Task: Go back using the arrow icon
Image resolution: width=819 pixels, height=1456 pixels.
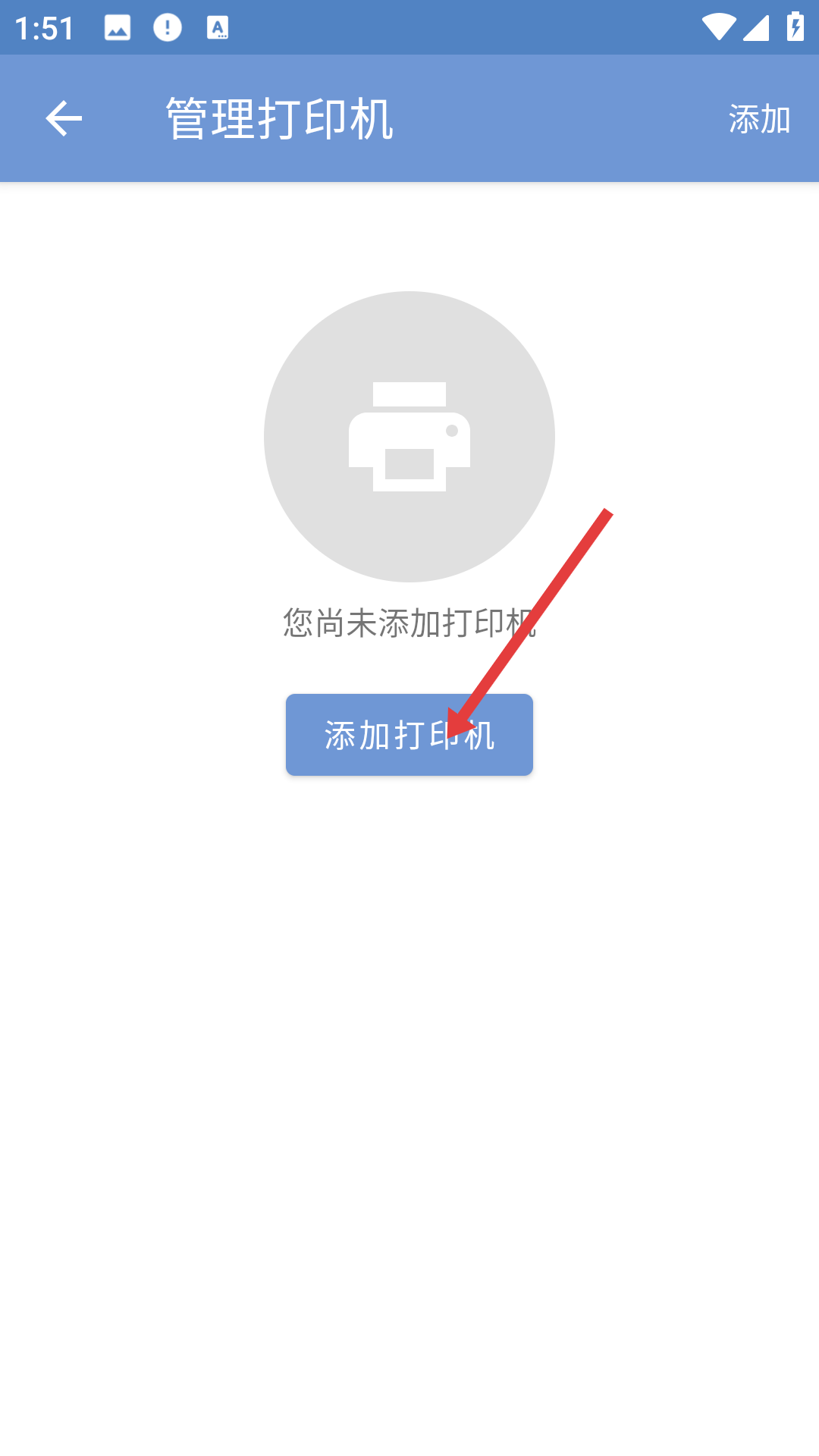Action: coord(64,119)
